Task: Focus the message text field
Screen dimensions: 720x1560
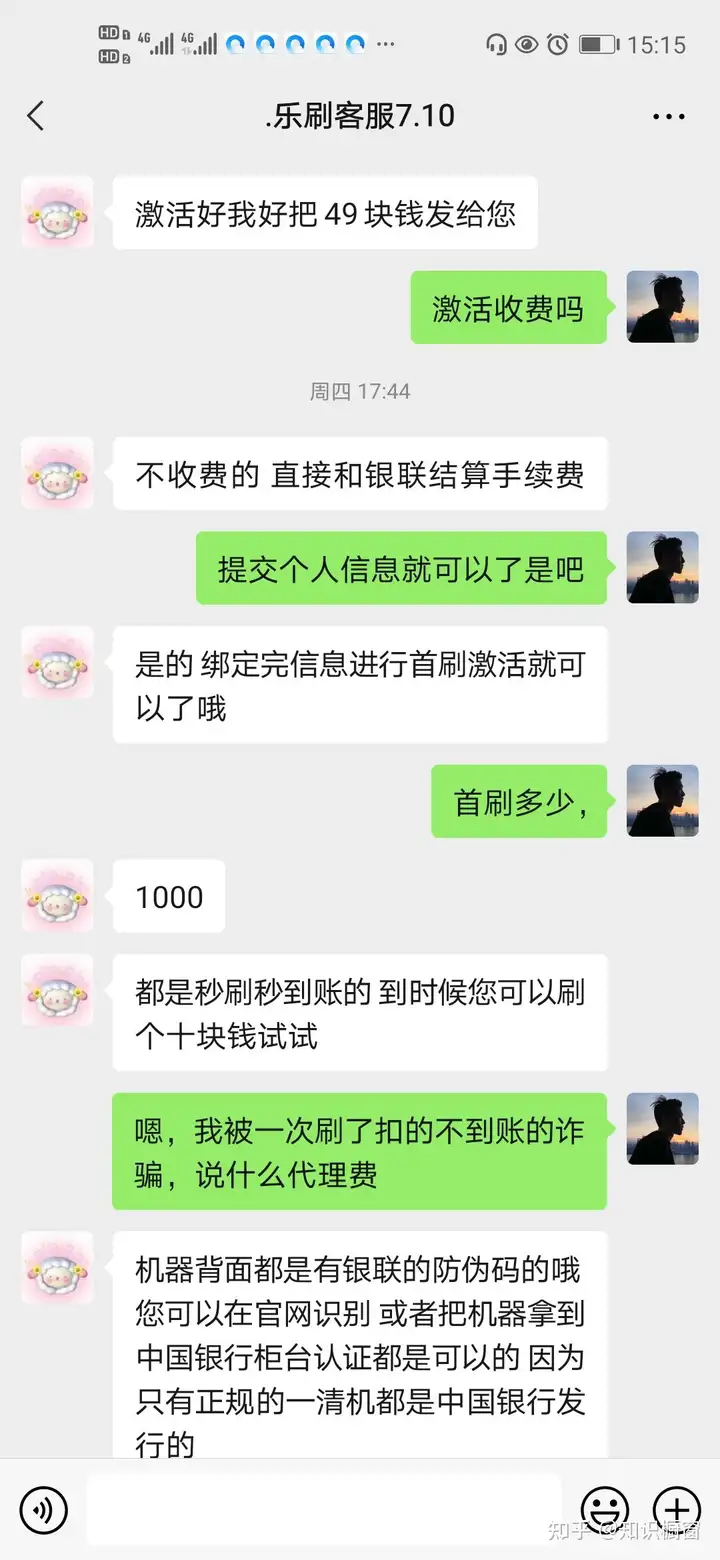Action: [x=322, y=1509]
